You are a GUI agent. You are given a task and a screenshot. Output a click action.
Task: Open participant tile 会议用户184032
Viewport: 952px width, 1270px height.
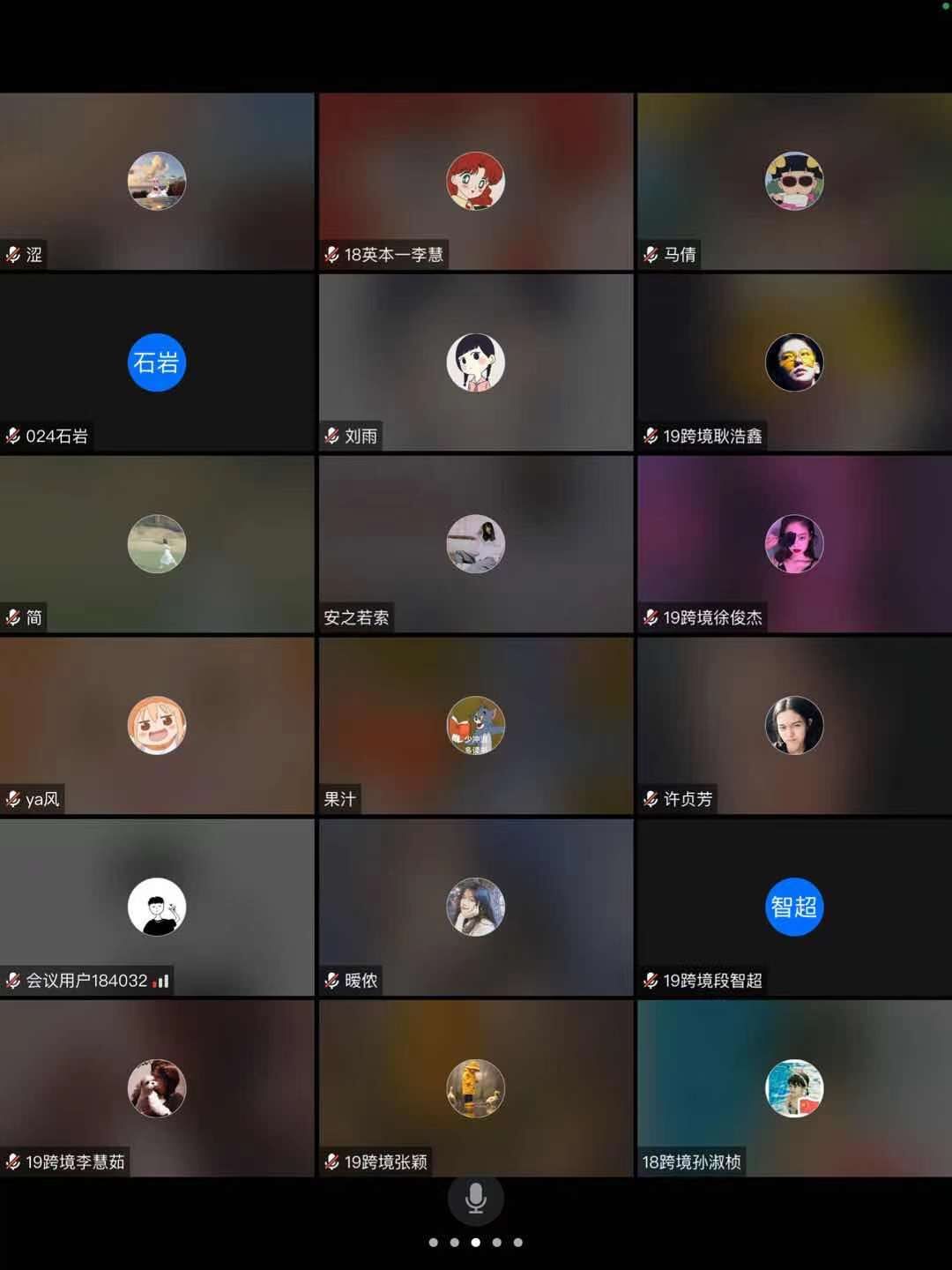click(x=157, y=907)
